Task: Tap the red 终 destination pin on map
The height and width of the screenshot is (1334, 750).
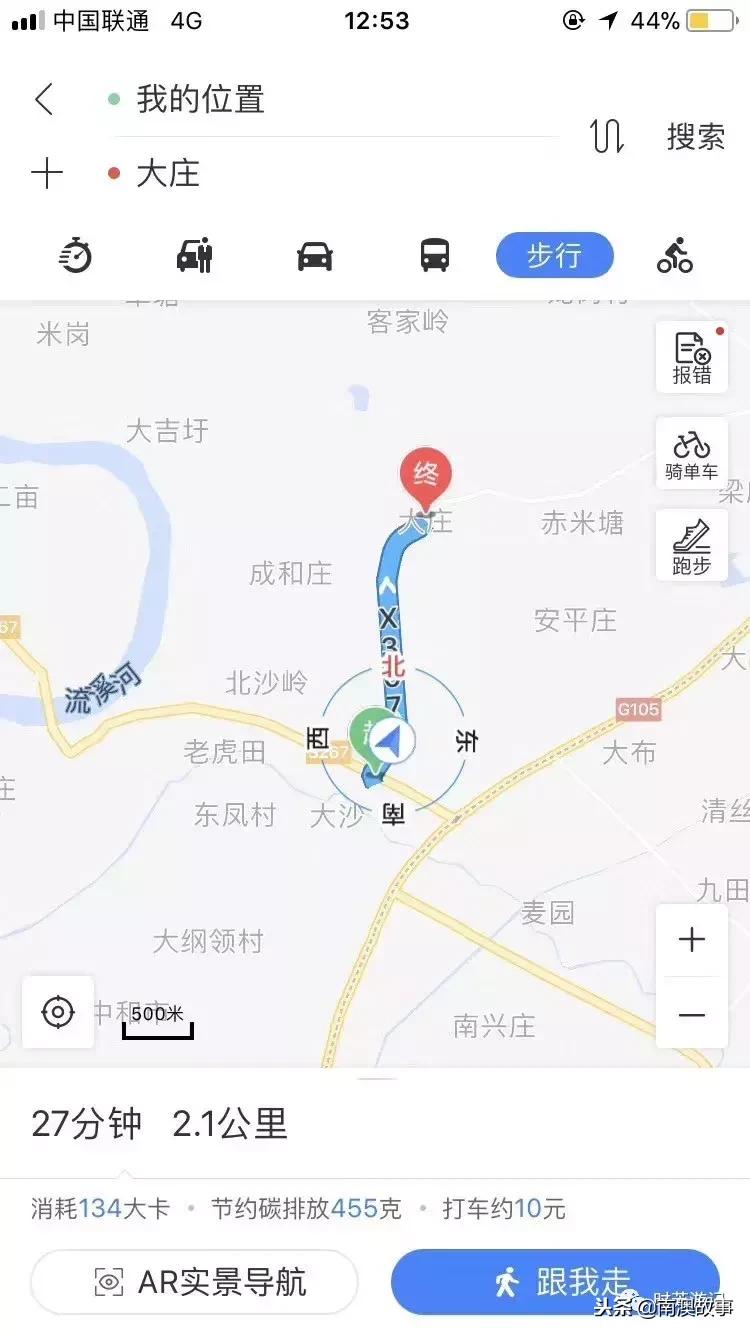Action: pyautogui.click(x=428, y=470)
